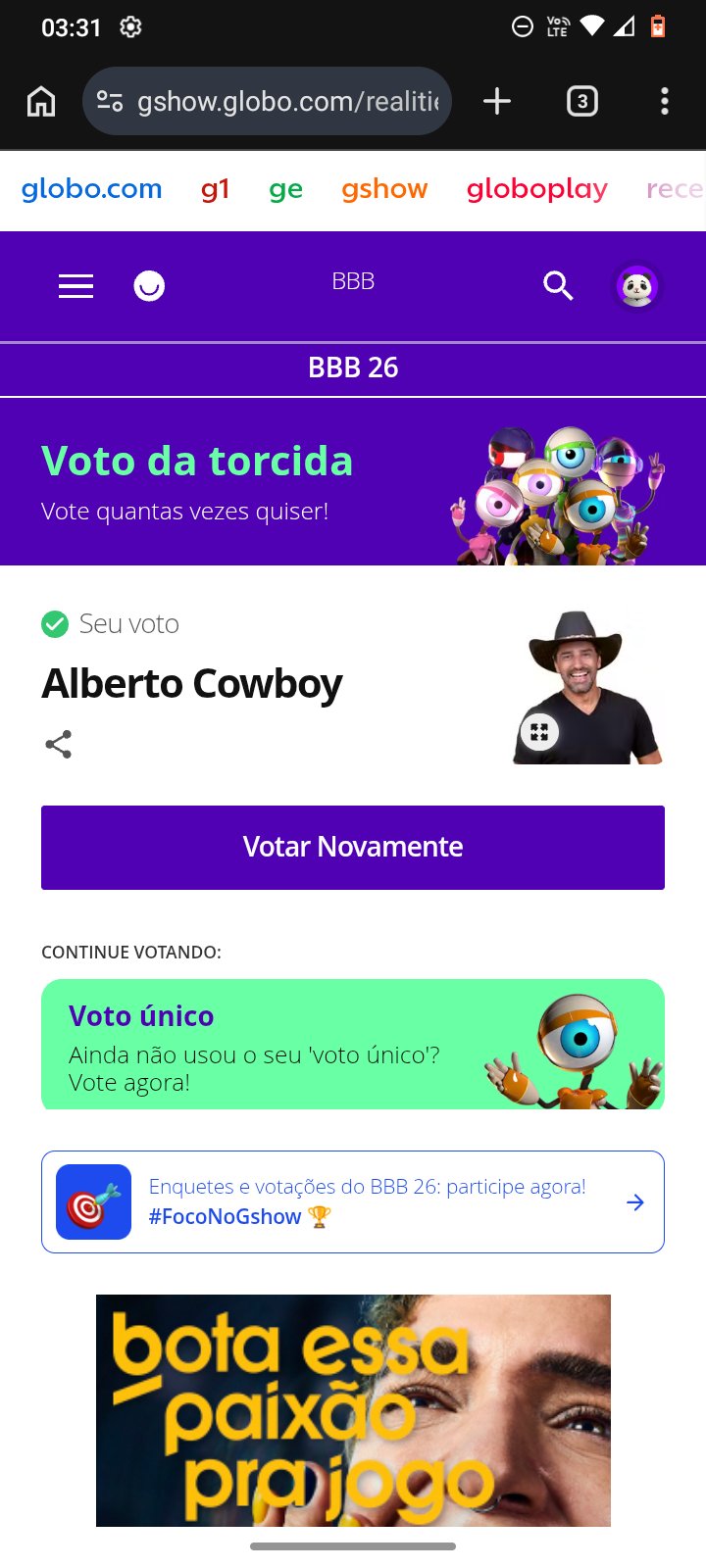Open the g1 news link
The width and height of the screenshot is (706, 1568).
216,188
